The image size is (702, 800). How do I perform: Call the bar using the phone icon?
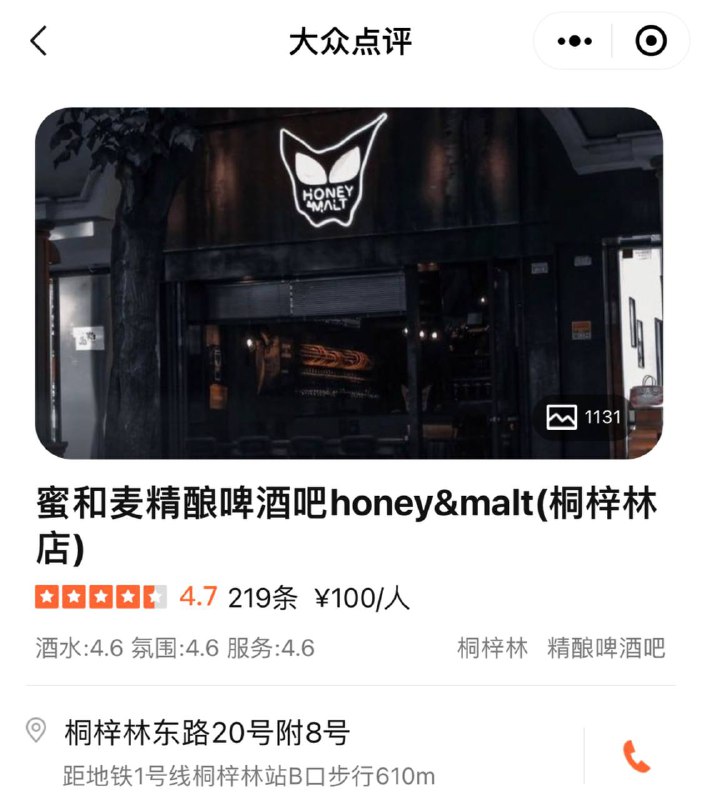[636, 756]
